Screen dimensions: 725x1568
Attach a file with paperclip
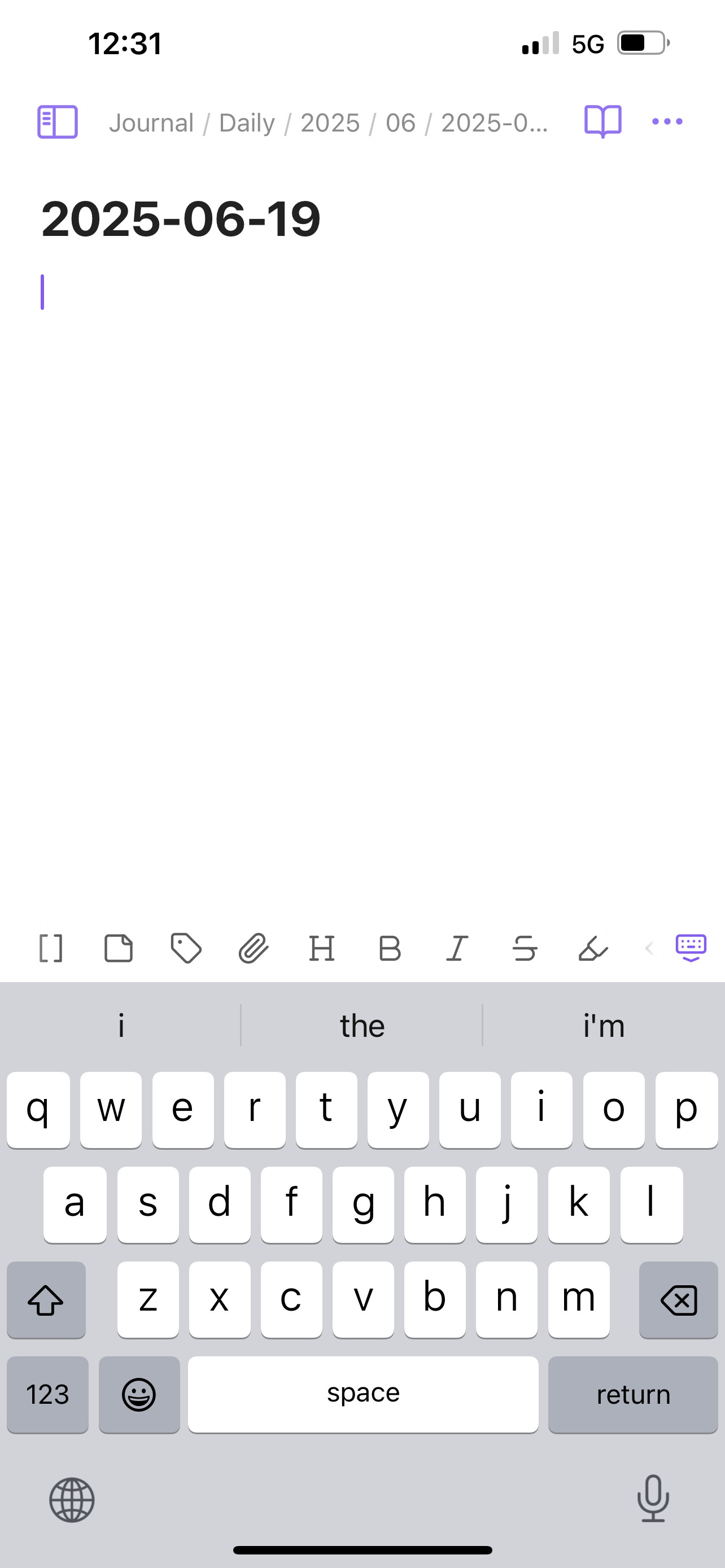(x=254, y=948)
